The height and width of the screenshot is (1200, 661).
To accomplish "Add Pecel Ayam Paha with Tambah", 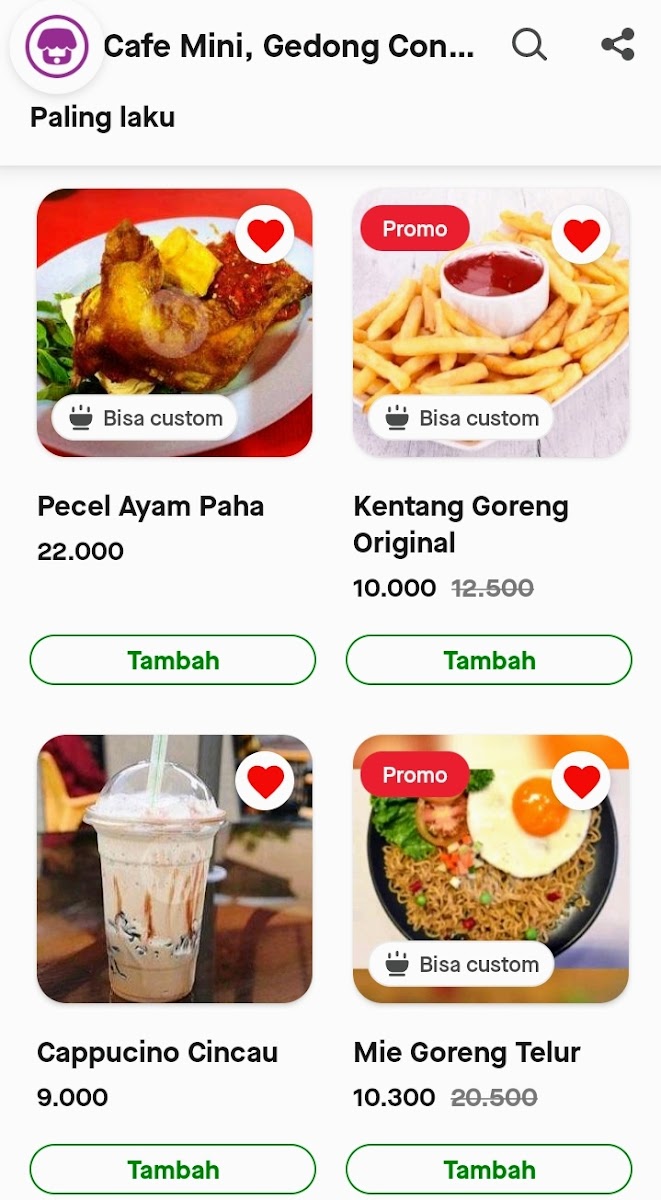I will point(173,660).
